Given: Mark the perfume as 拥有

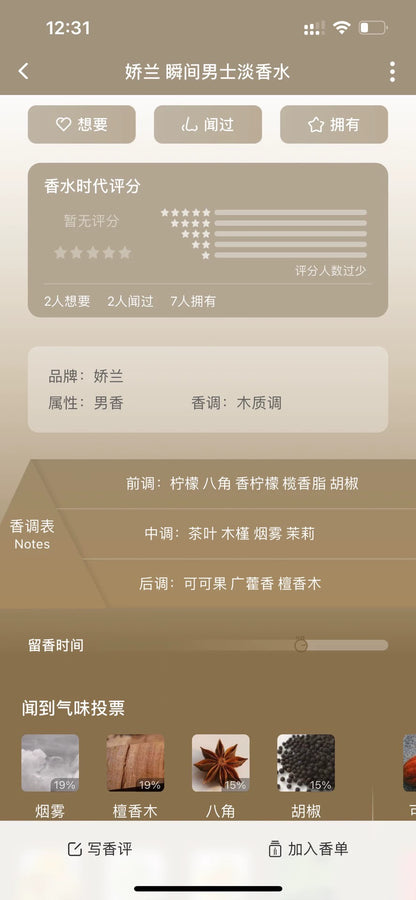Looking at the screenshot, I should point(334,125).
